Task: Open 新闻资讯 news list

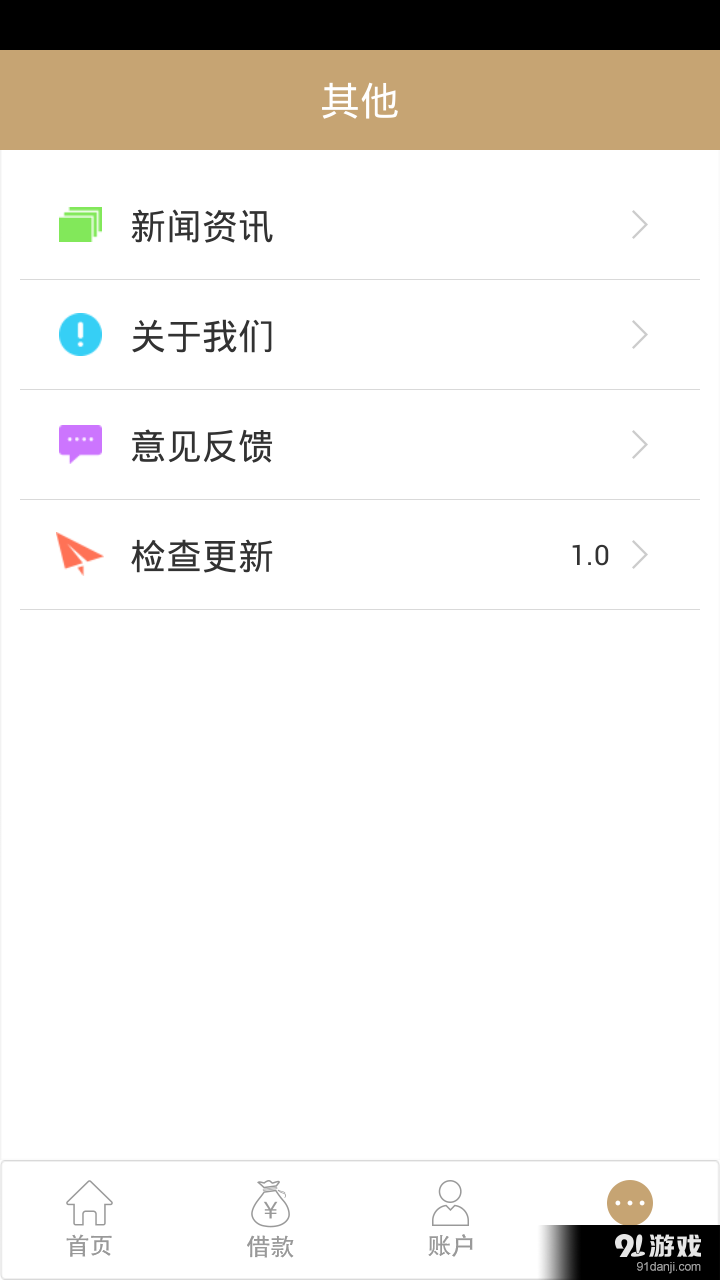Action: (x=201, y=226)
